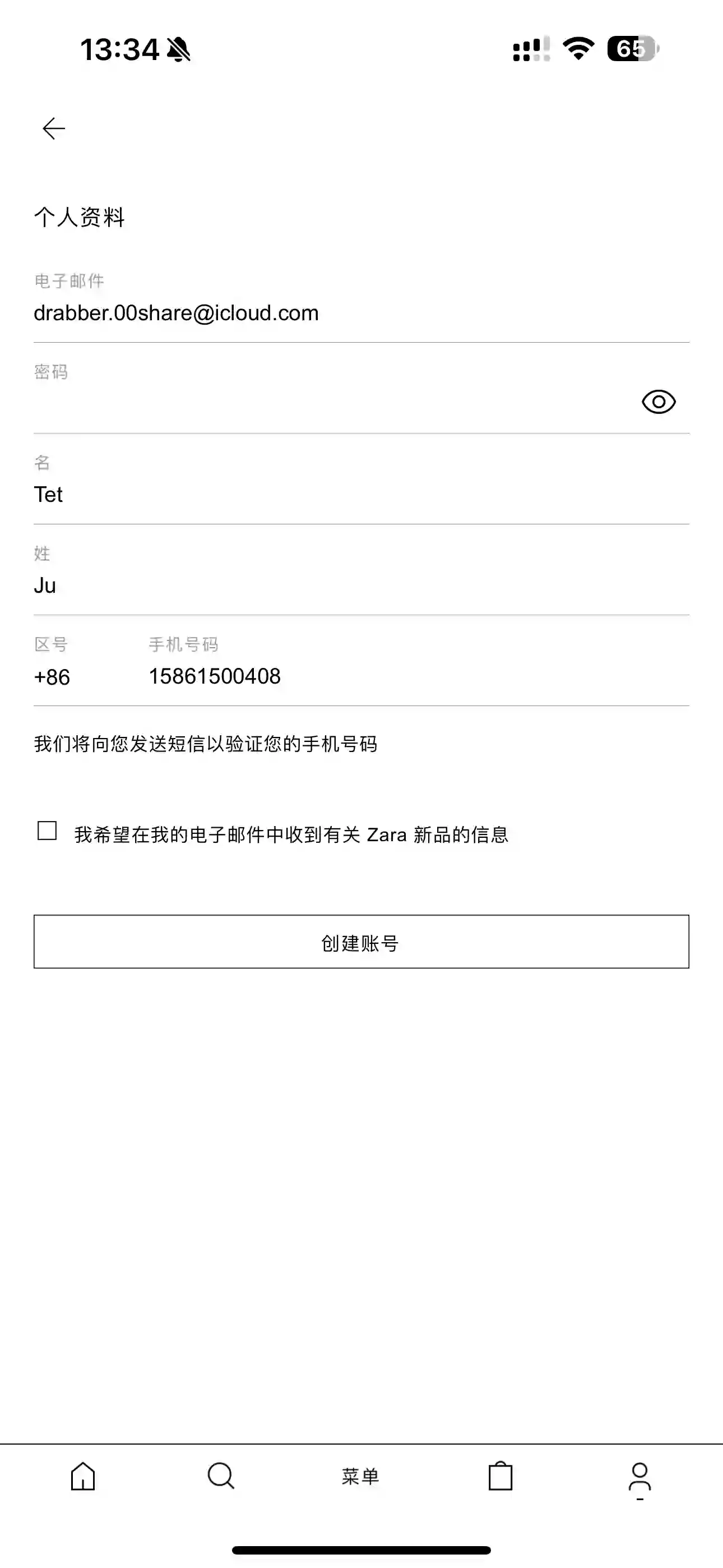Open the home tab
723x1568 pixels.
pos(83,1476)
